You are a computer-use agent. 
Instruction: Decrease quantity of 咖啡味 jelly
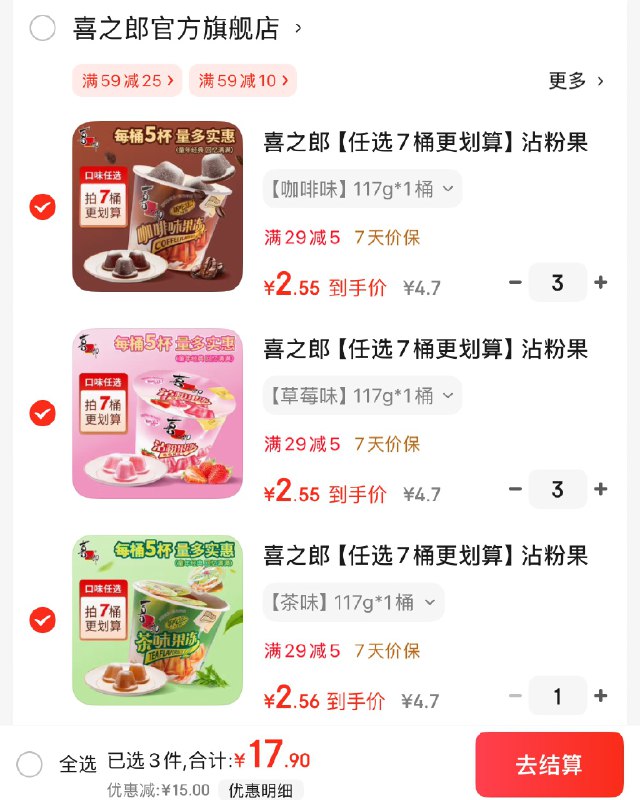[516, 283]
